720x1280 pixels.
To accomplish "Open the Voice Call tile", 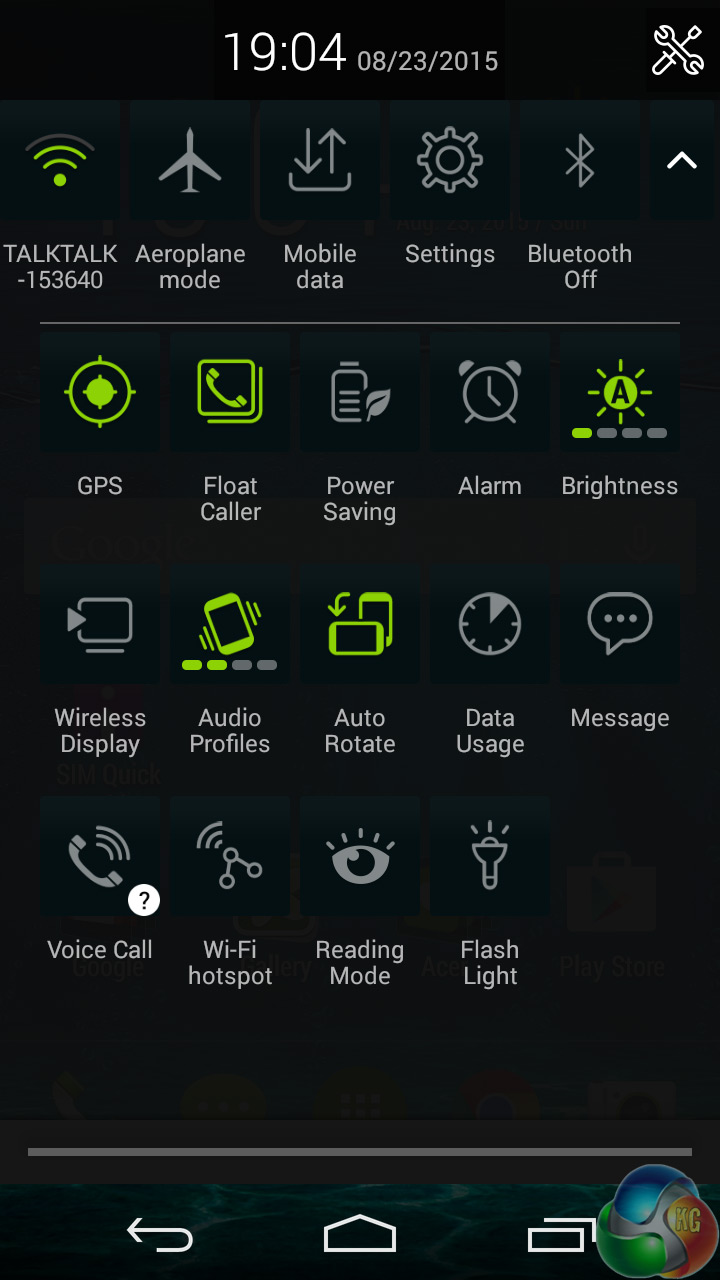I will (100, 857).
